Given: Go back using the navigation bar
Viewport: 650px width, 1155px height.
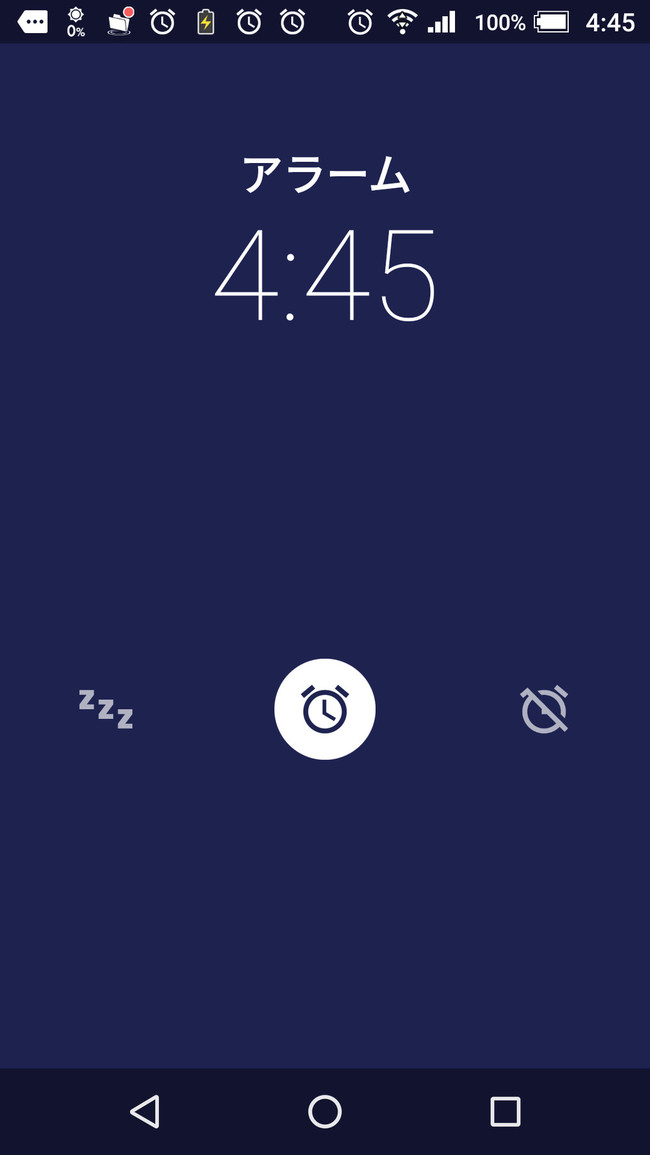Looking at the screenshot, I should coord(144,1112).
